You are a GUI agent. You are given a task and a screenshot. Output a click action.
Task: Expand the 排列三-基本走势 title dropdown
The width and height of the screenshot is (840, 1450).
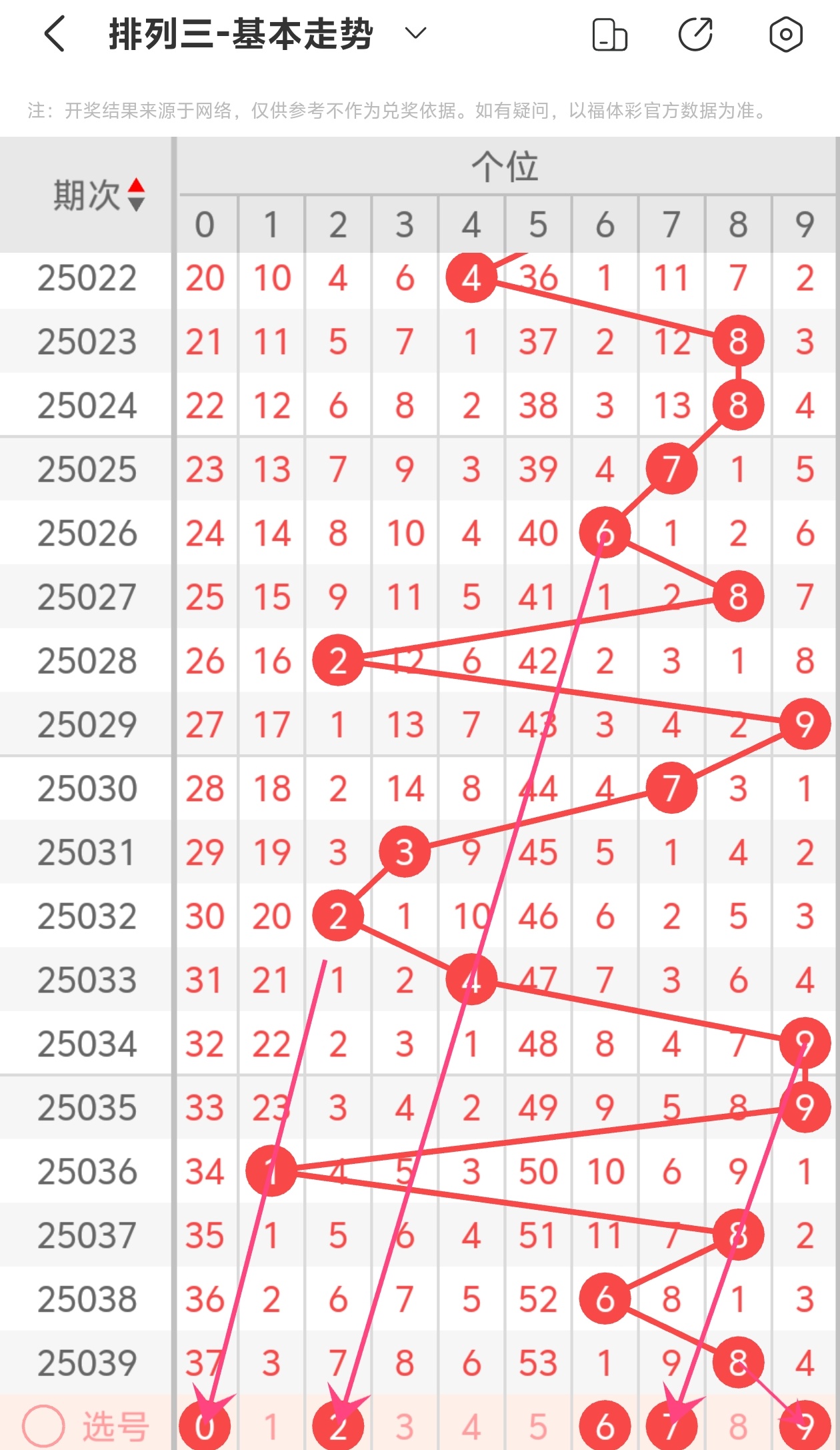click(415, 33)
